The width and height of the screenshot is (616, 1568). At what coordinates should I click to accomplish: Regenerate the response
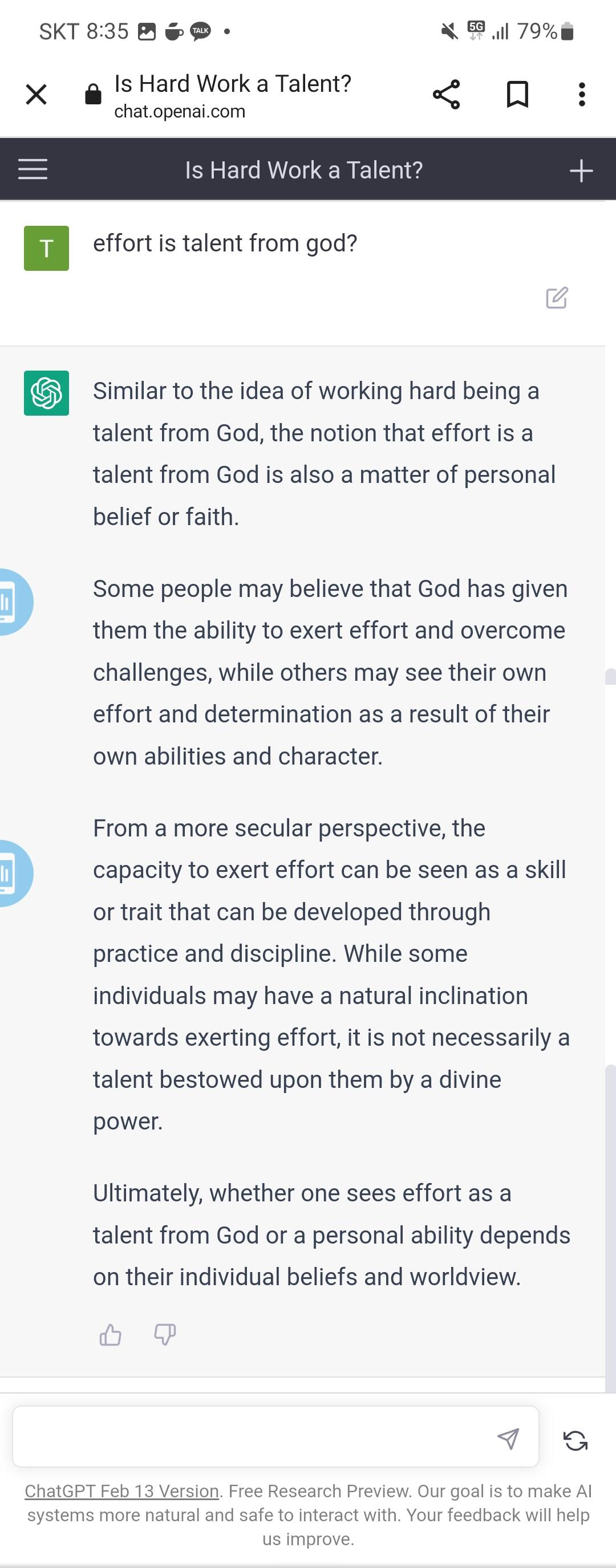click(575, 1440)
